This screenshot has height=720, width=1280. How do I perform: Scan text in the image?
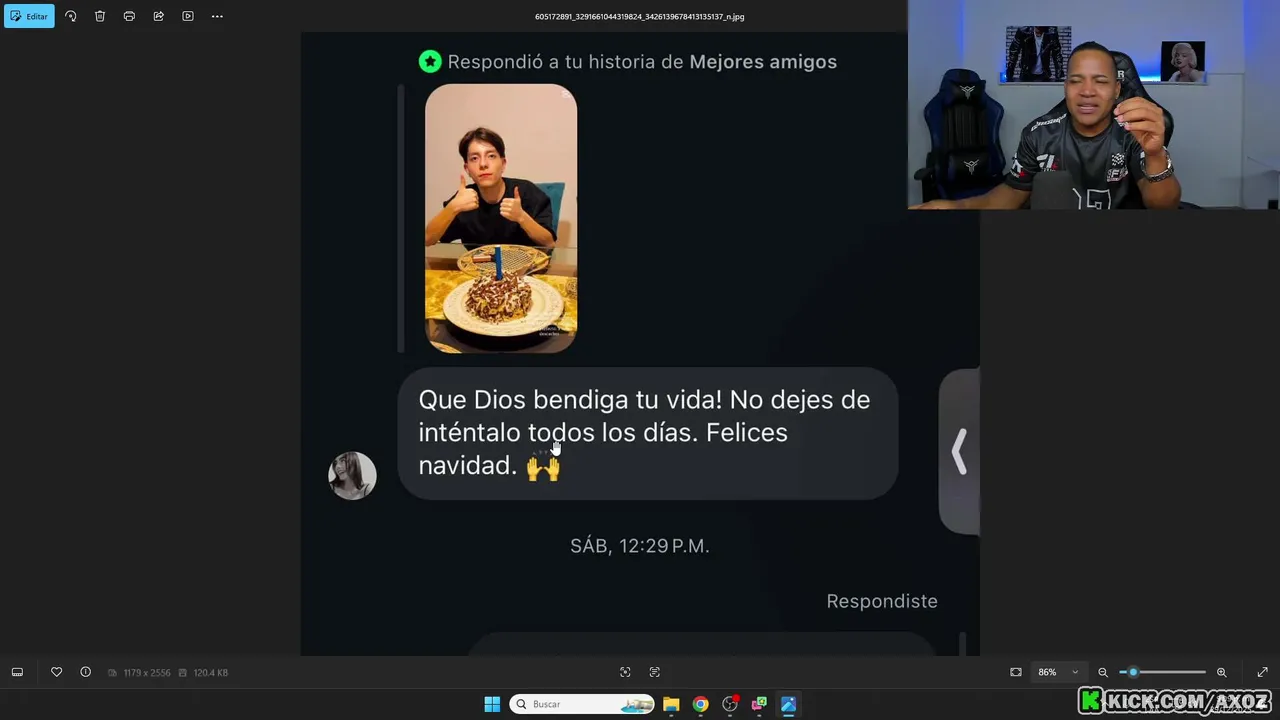[655, 672]
